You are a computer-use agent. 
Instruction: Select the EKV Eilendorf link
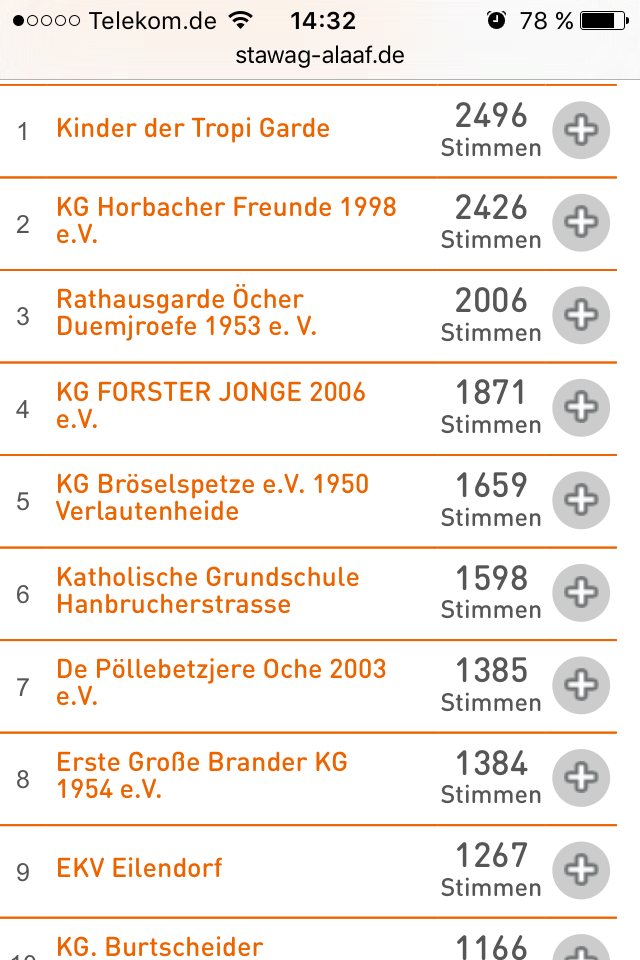pos(139,868)
